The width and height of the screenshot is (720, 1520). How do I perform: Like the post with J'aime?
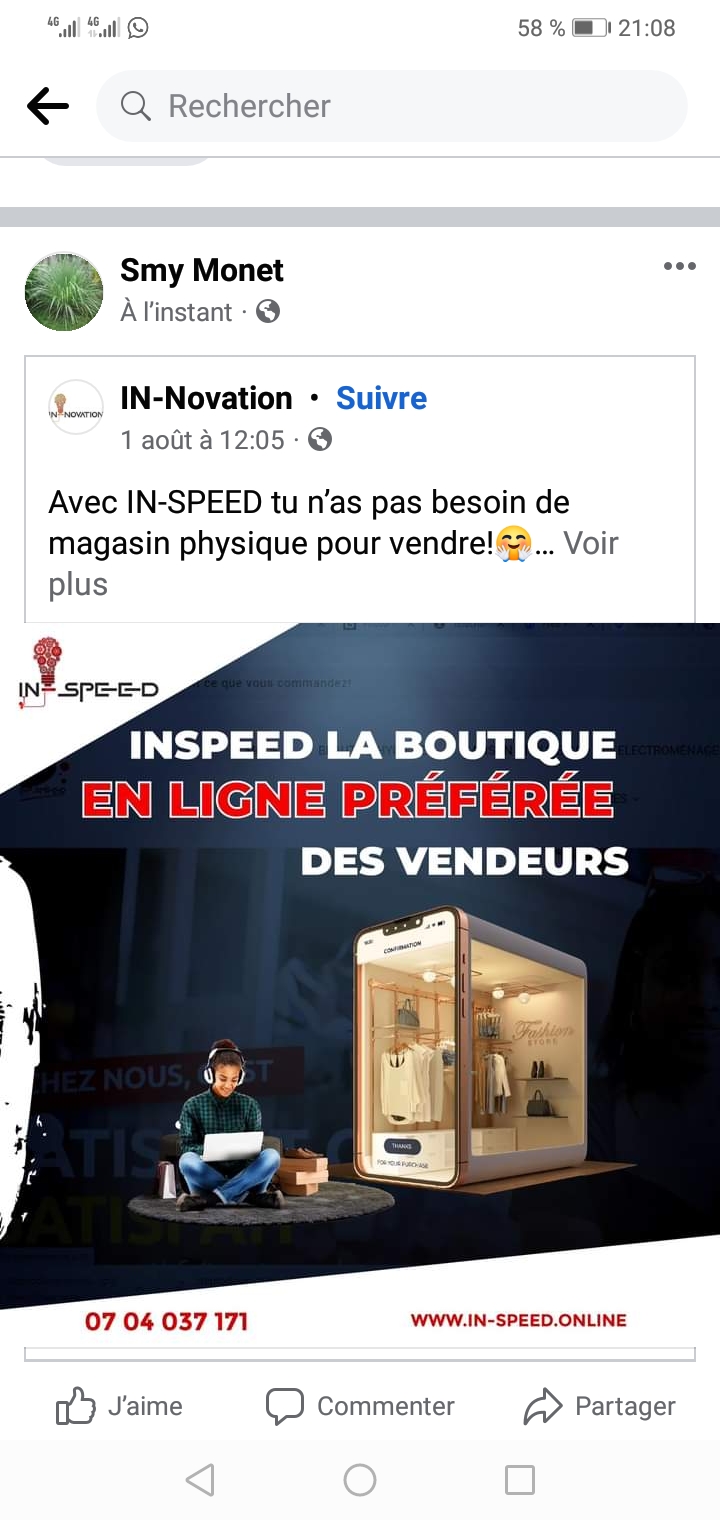coord(120,1406)
